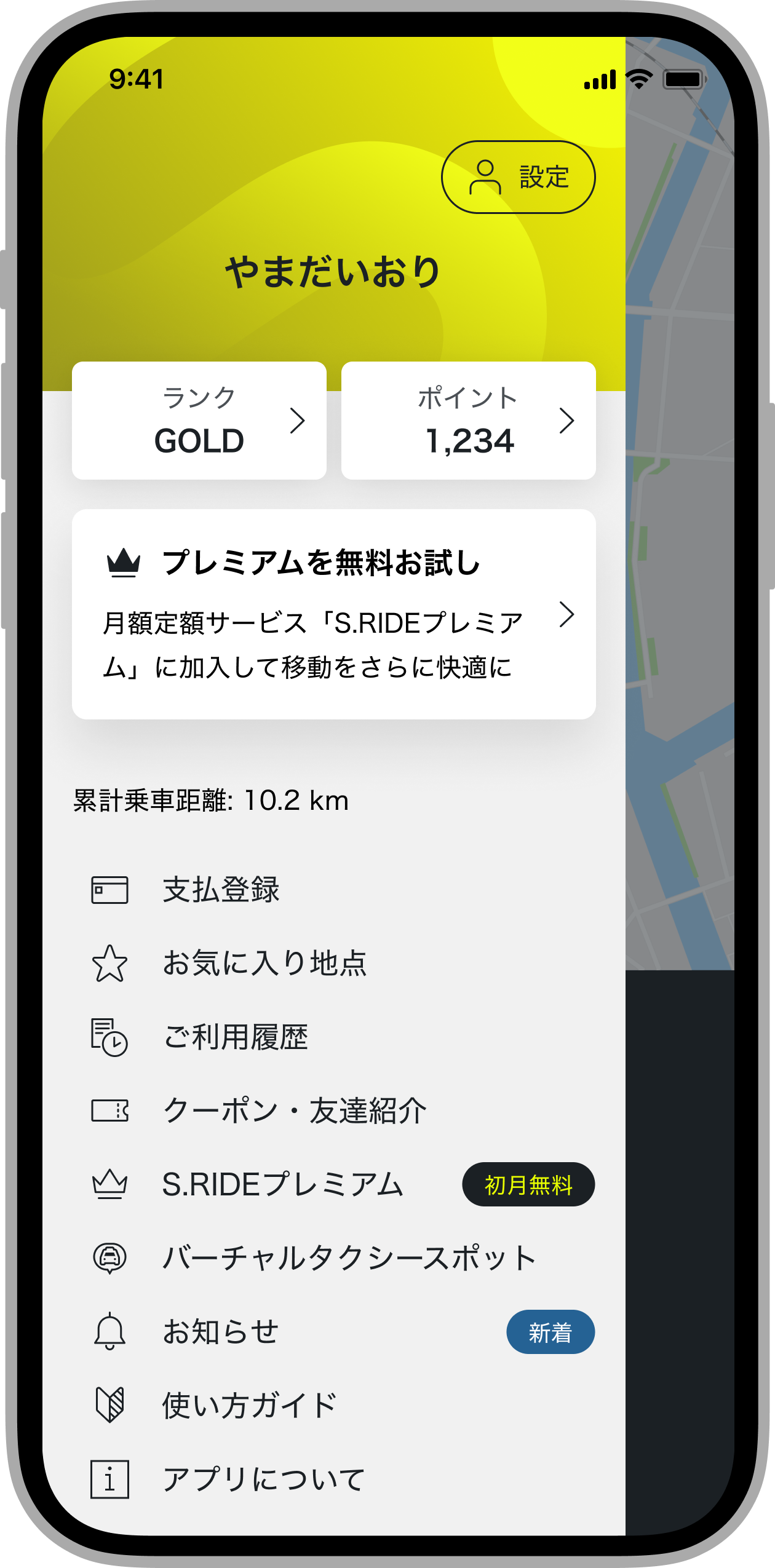Image resolution: width=775 pixels, height=1568 pixels.
Task: Open the プレミアムを無料お試し banner
Action: (x=333, y=614)
